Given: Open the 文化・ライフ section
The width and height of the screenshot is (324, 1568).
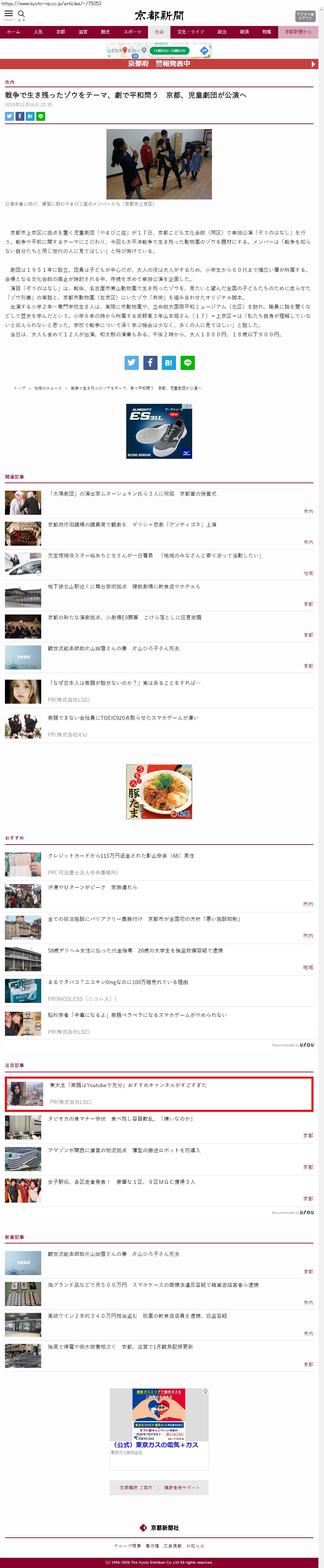Looking at the screenshot, I should [191, 32].
